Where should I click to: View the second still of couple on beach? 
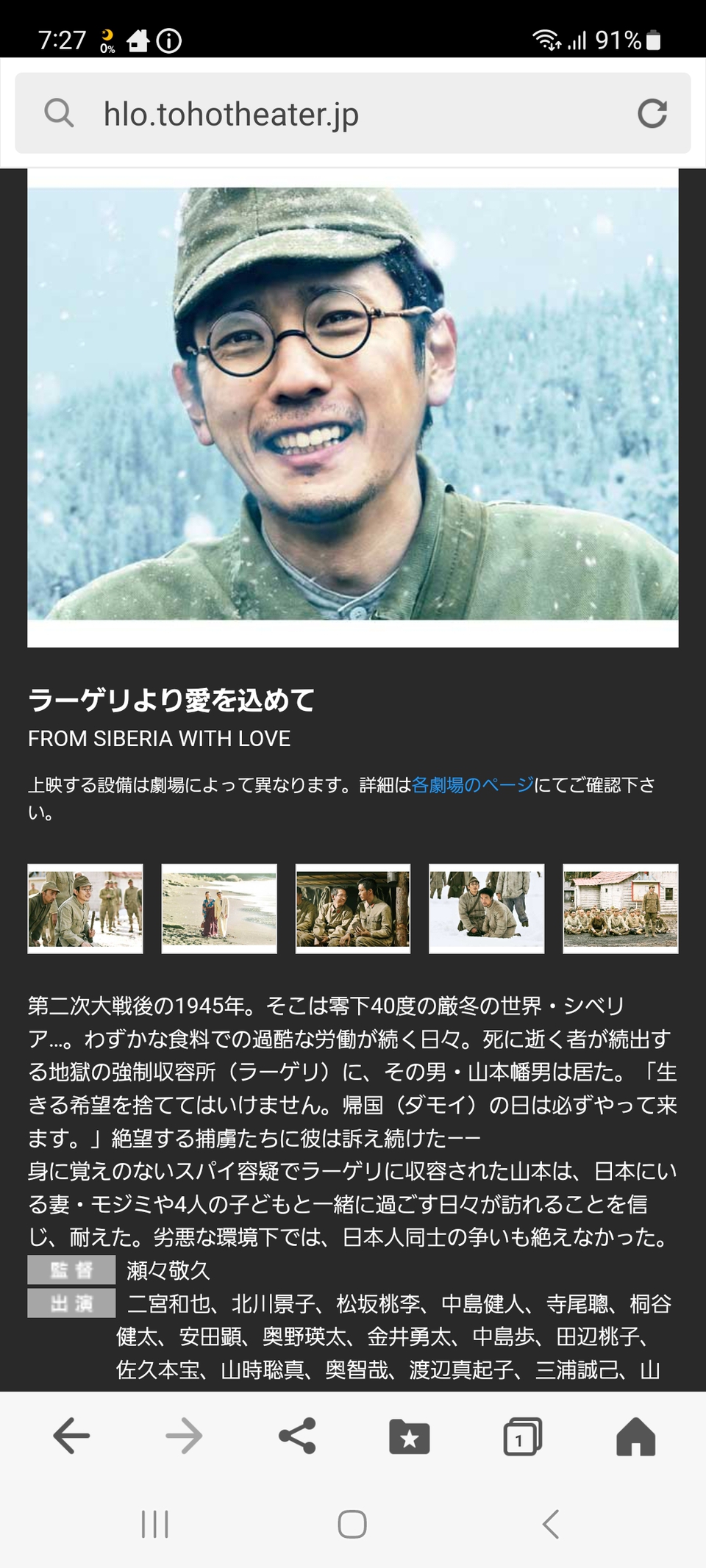click(219, 909)
